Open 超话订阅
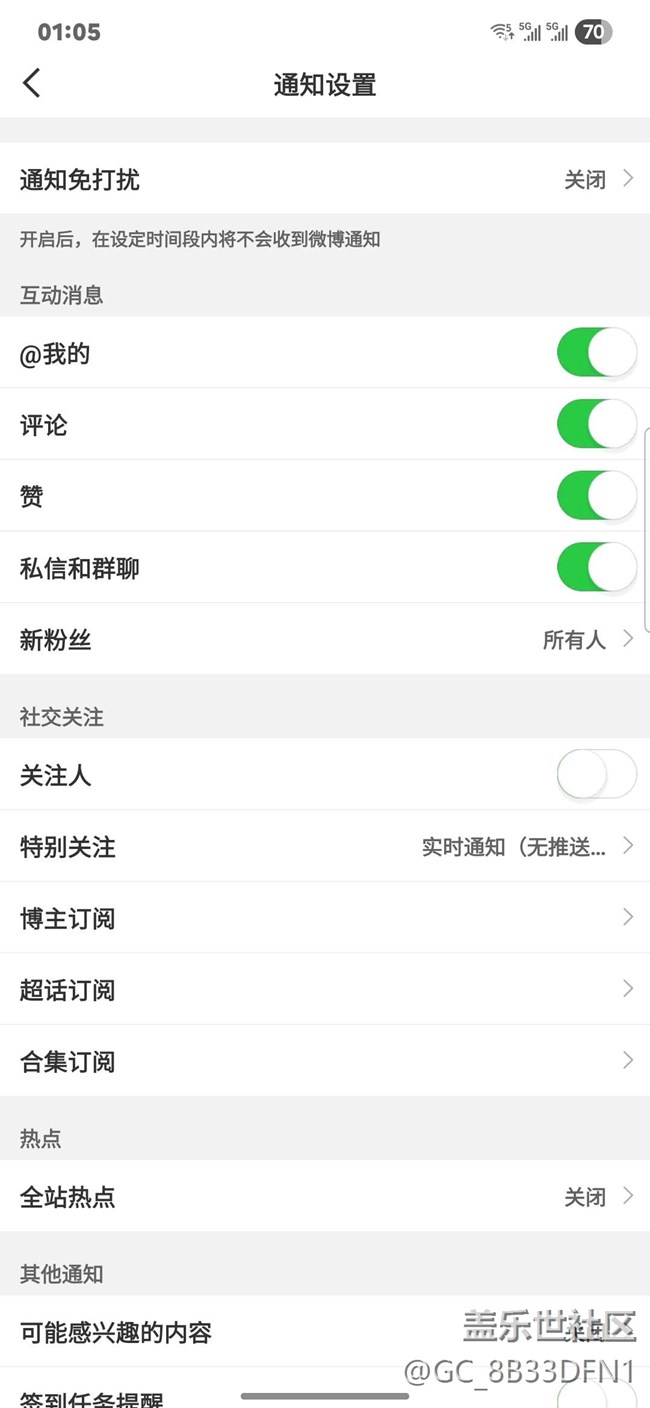Viewport: 650px width, 1408px height. 325,989
